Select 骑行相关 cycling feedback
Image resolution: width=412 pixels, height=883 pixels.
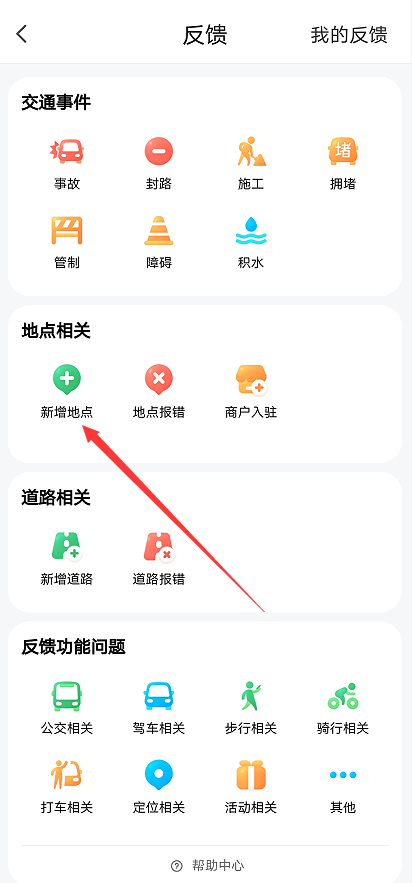[343, 708]
